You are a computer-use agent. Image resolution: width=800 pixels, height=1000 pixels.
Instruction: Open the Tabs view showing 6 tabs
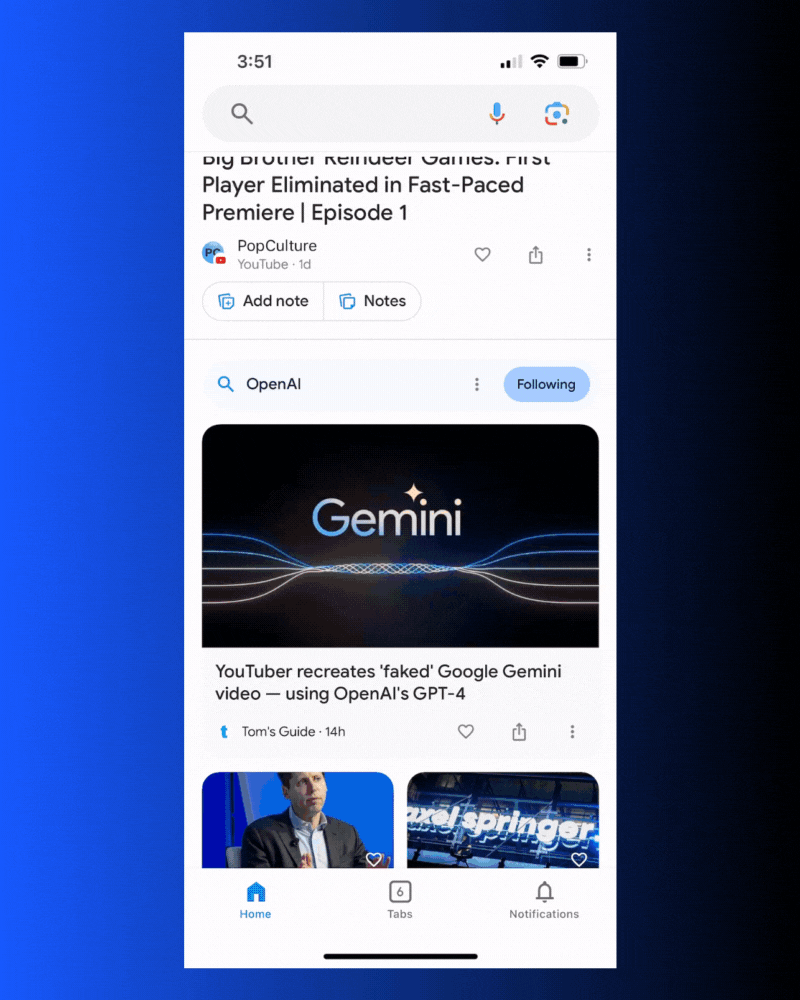pos(400,900)
